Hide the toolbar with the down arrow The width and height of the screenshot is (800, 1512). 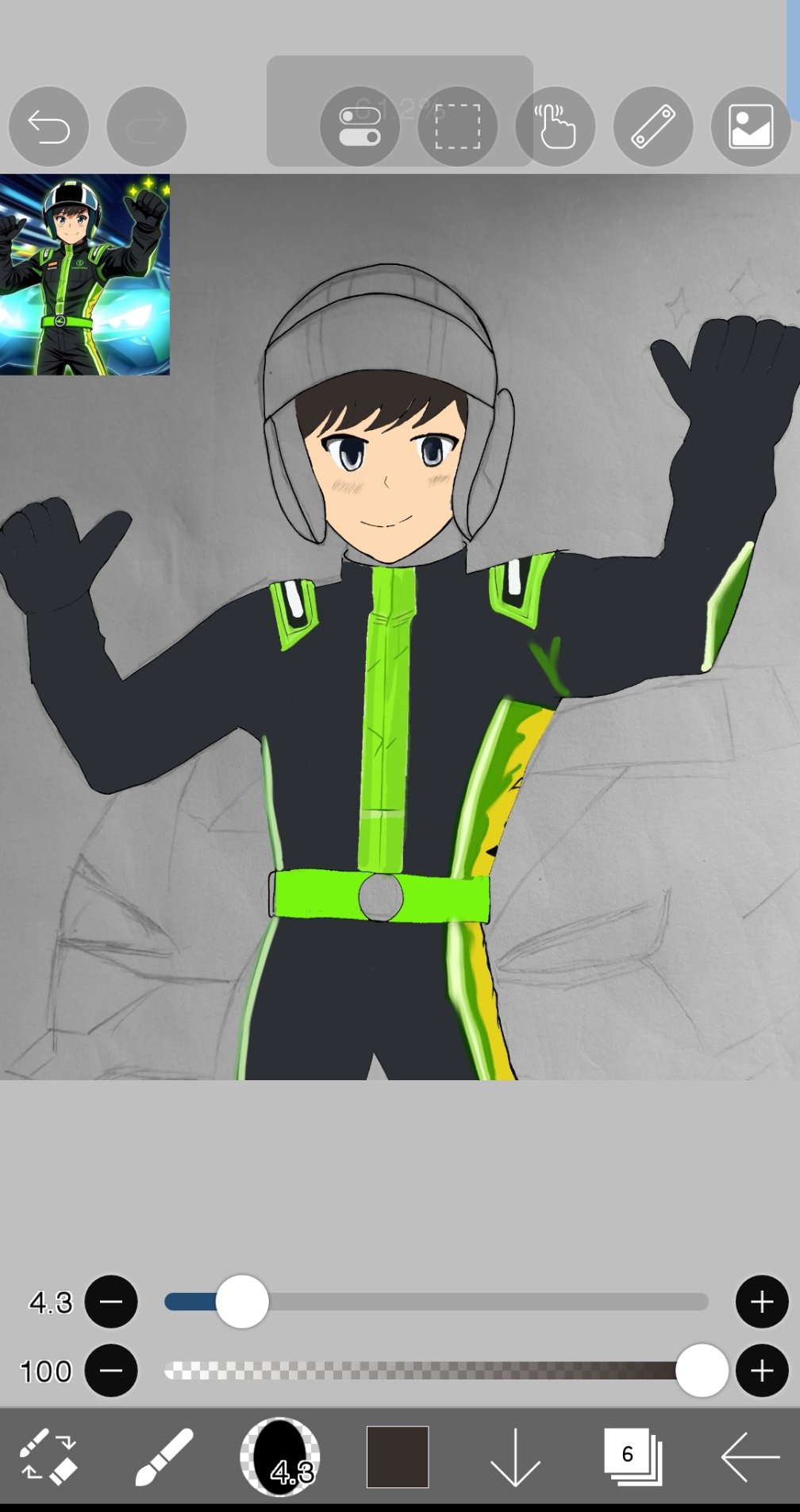pyautogui.click(x=515, y=1456)
